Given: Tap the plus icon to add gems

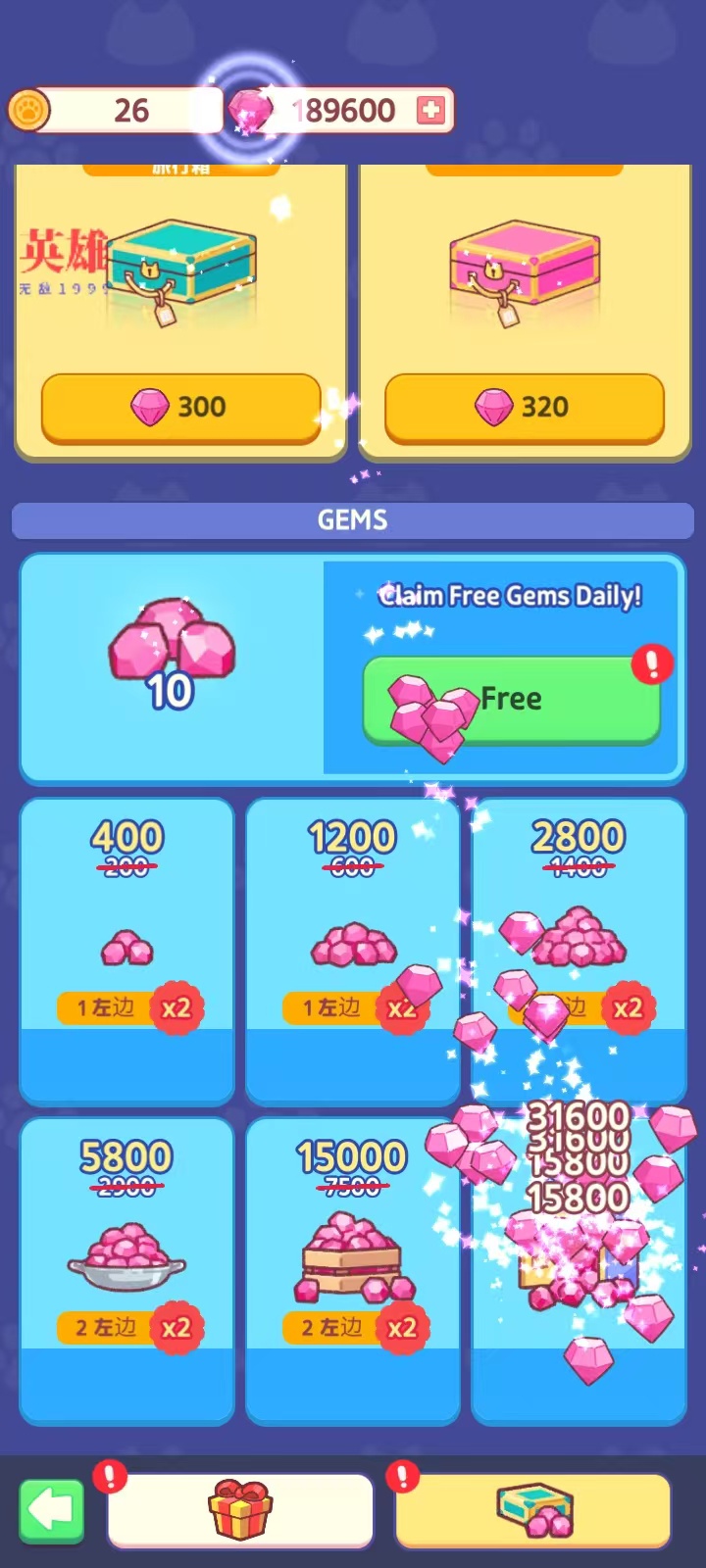Looking at the screenshot, I should click(430, 110).
